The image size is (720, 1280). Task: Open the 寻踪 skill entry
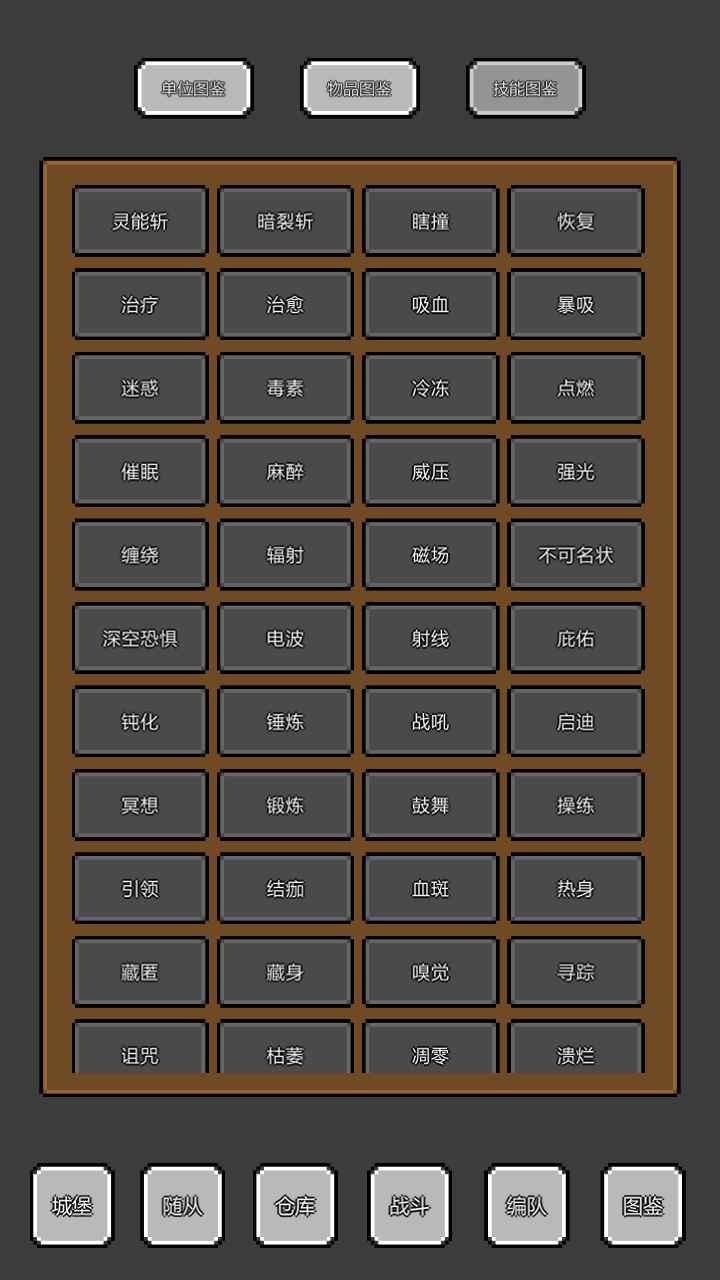576,972
